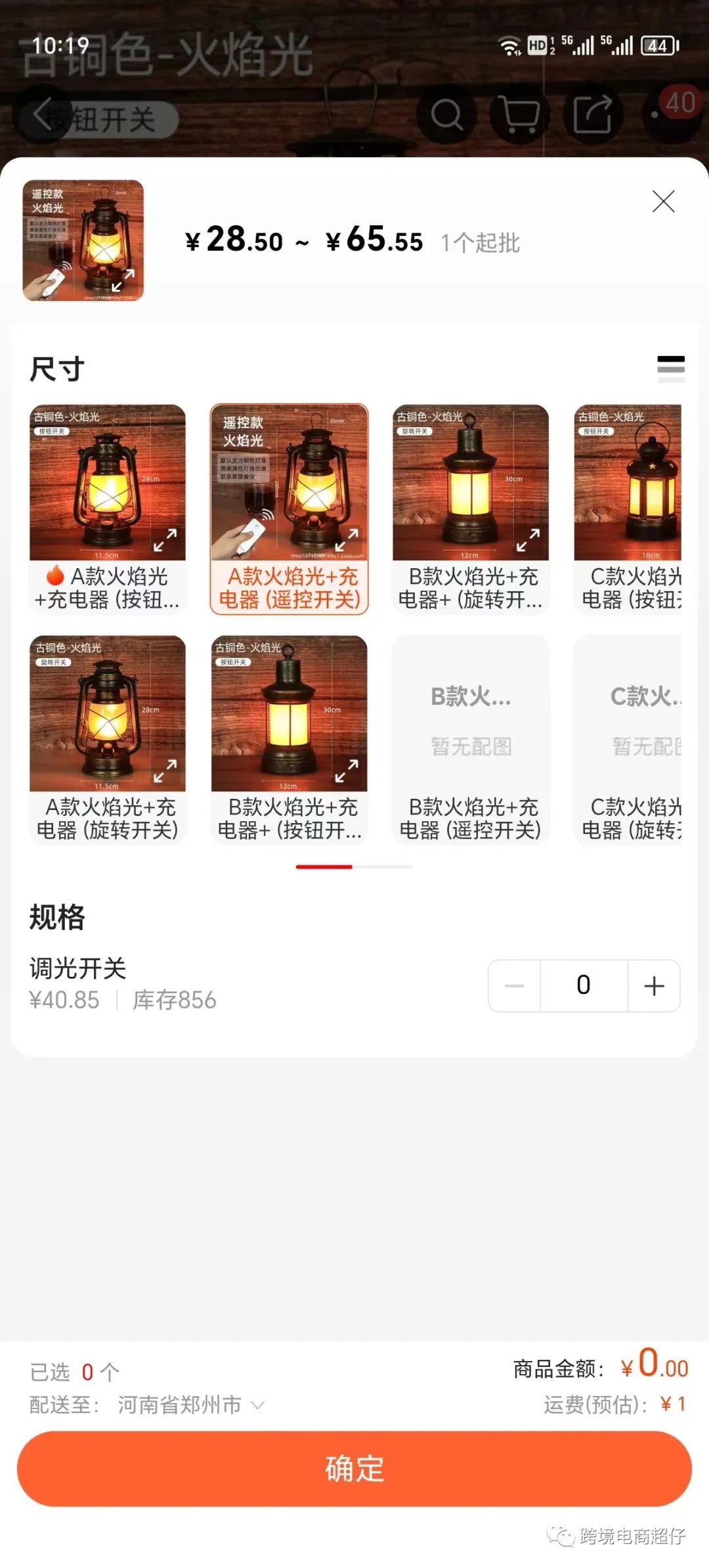Choose A款火焰光+充电器 (旋转开关) option
This screenshot has width=709, height=1568.
click(108, 740)
